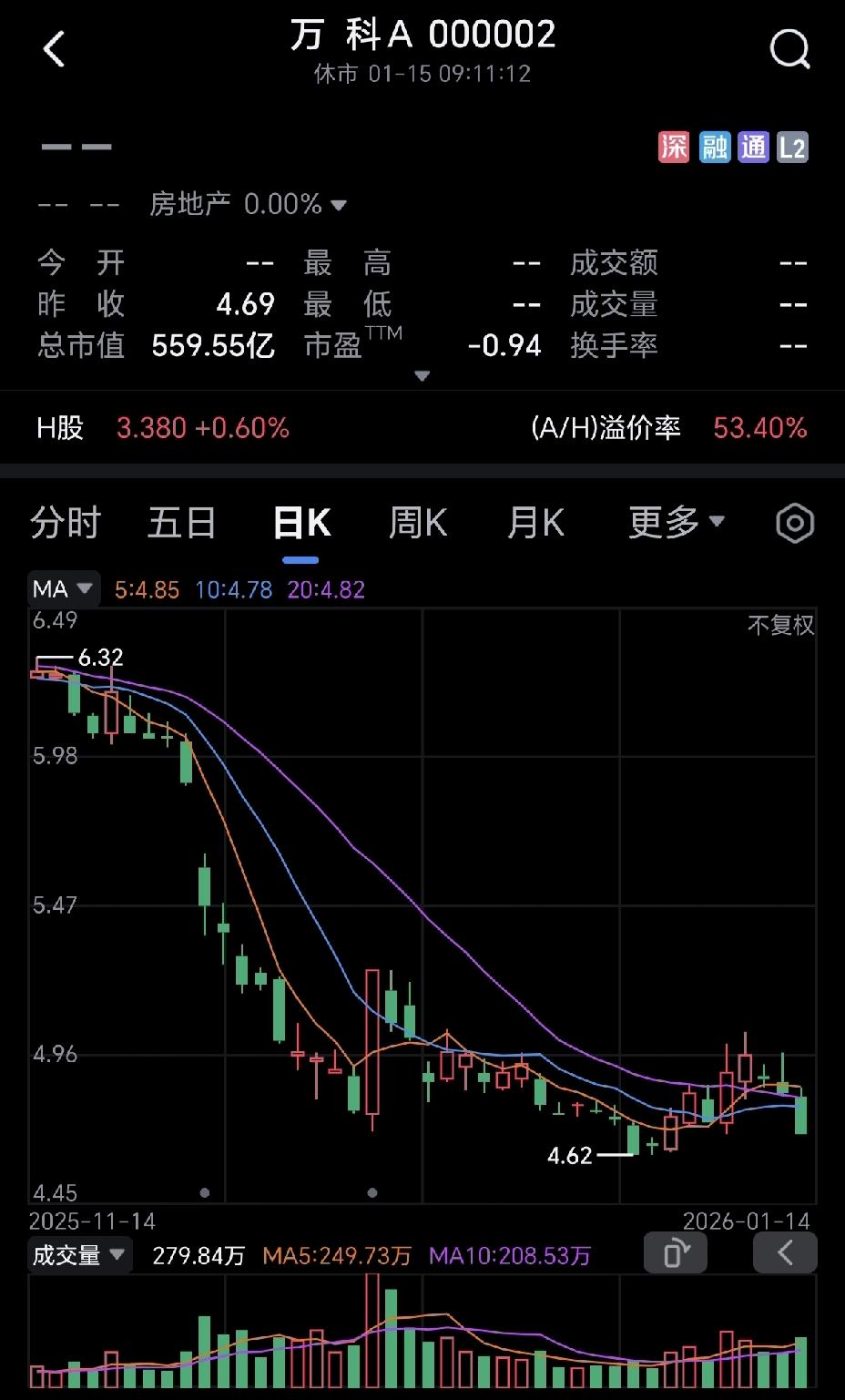The width and height of the screenshot is (845, 1400).
Task: Open the 分时 intraday tab
Action: click(65, 522)
